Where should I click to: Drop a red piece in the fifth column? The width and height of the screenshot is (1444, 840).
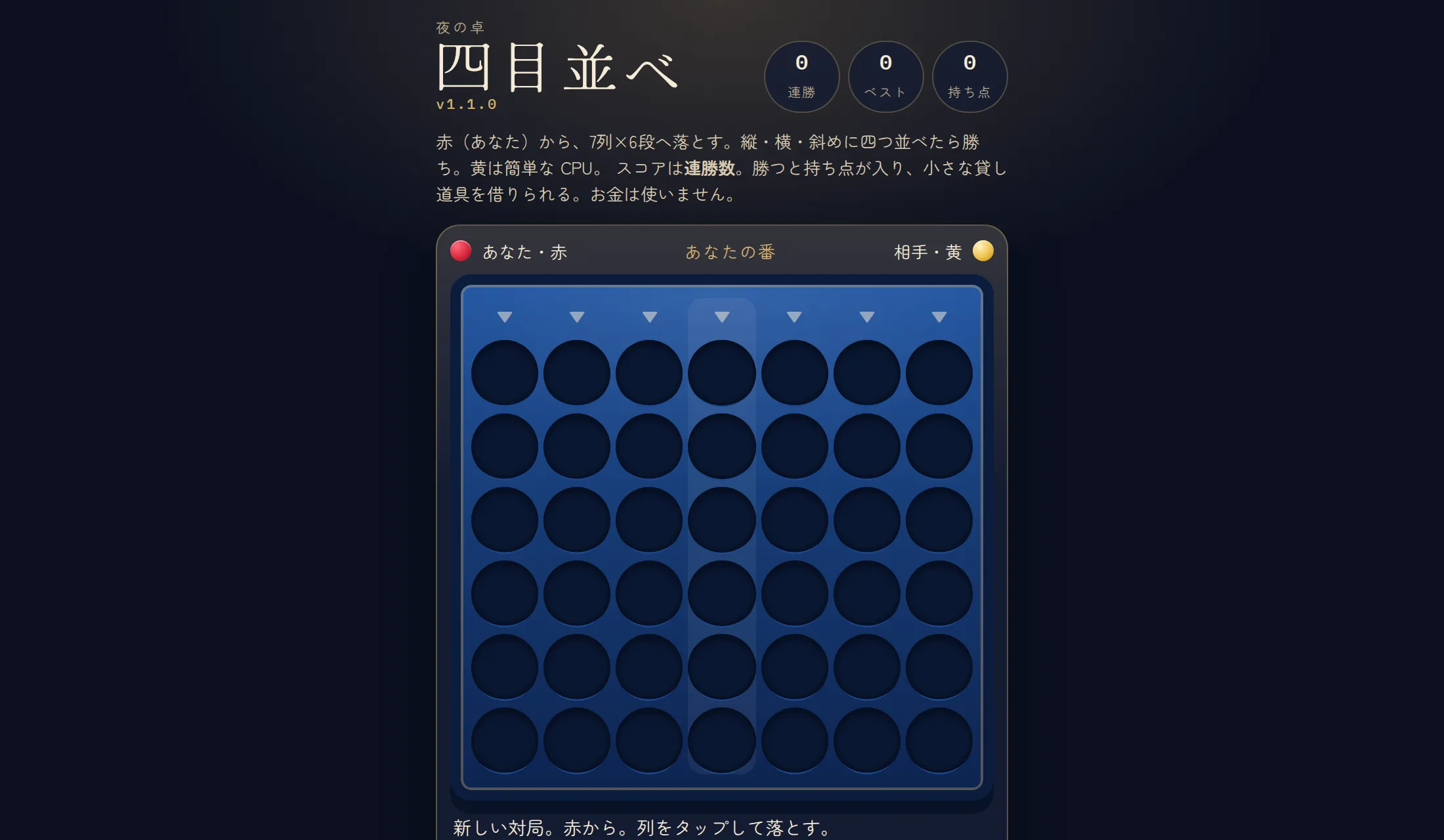[x=794, y=536]
